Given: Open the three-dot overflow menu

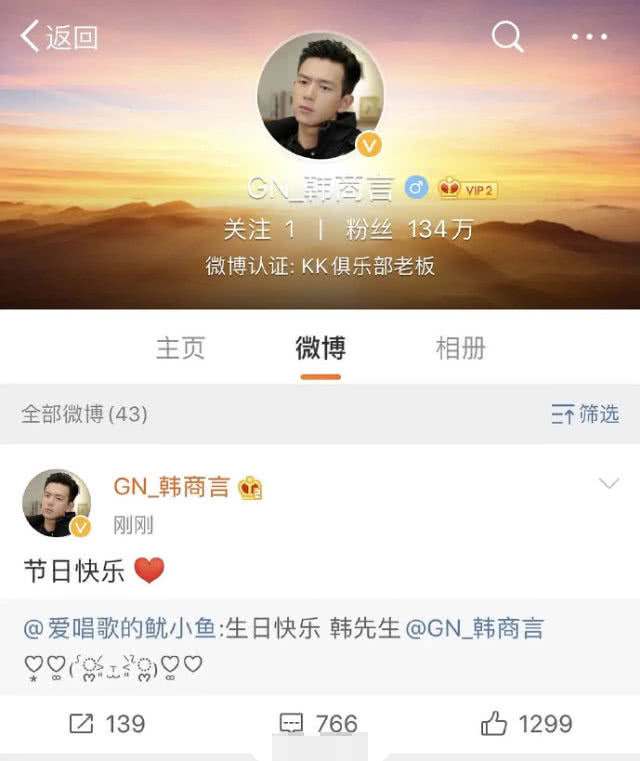Looking at the screenshot, I should [x=589, y=38].
